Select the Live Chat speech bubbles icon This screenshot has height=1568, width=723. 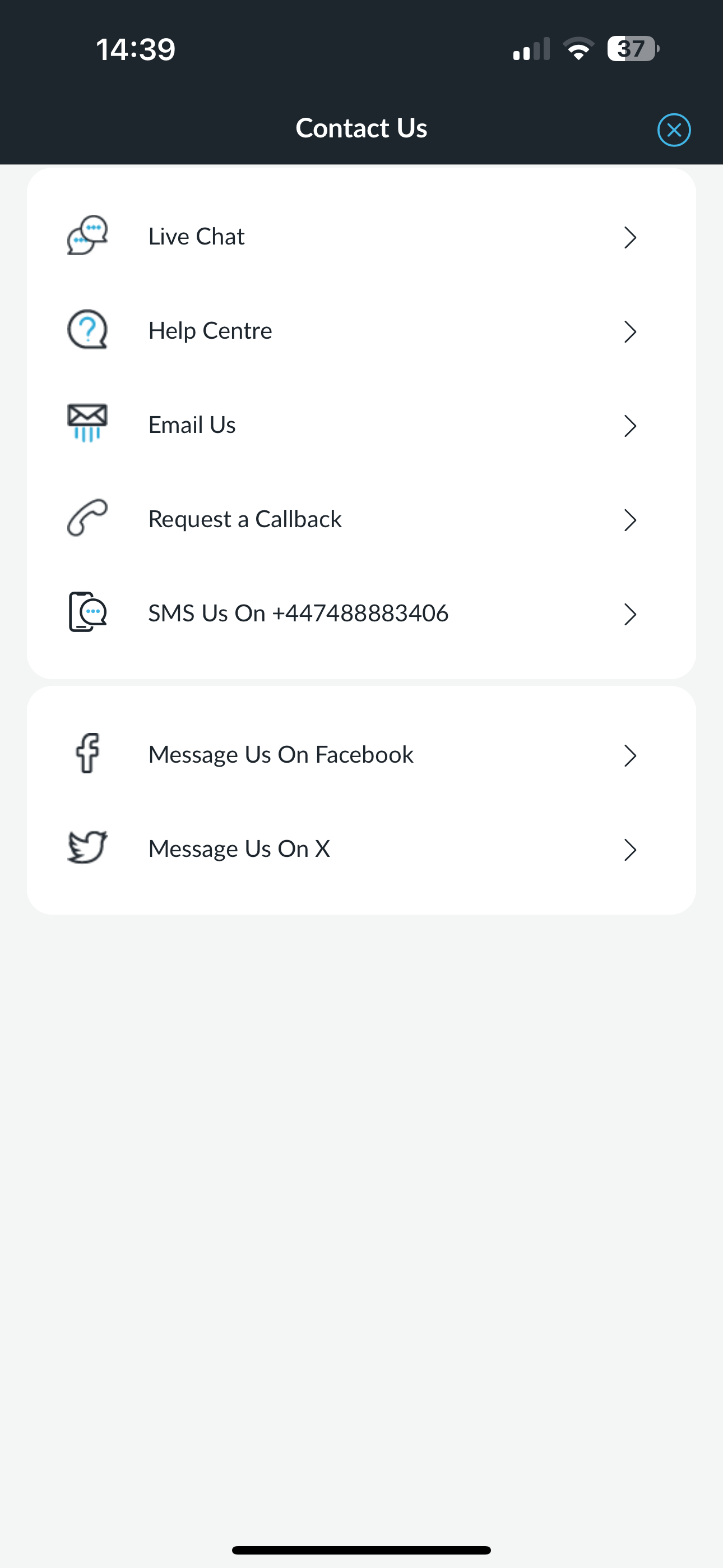pyautogui.click(x=86, y=237)
